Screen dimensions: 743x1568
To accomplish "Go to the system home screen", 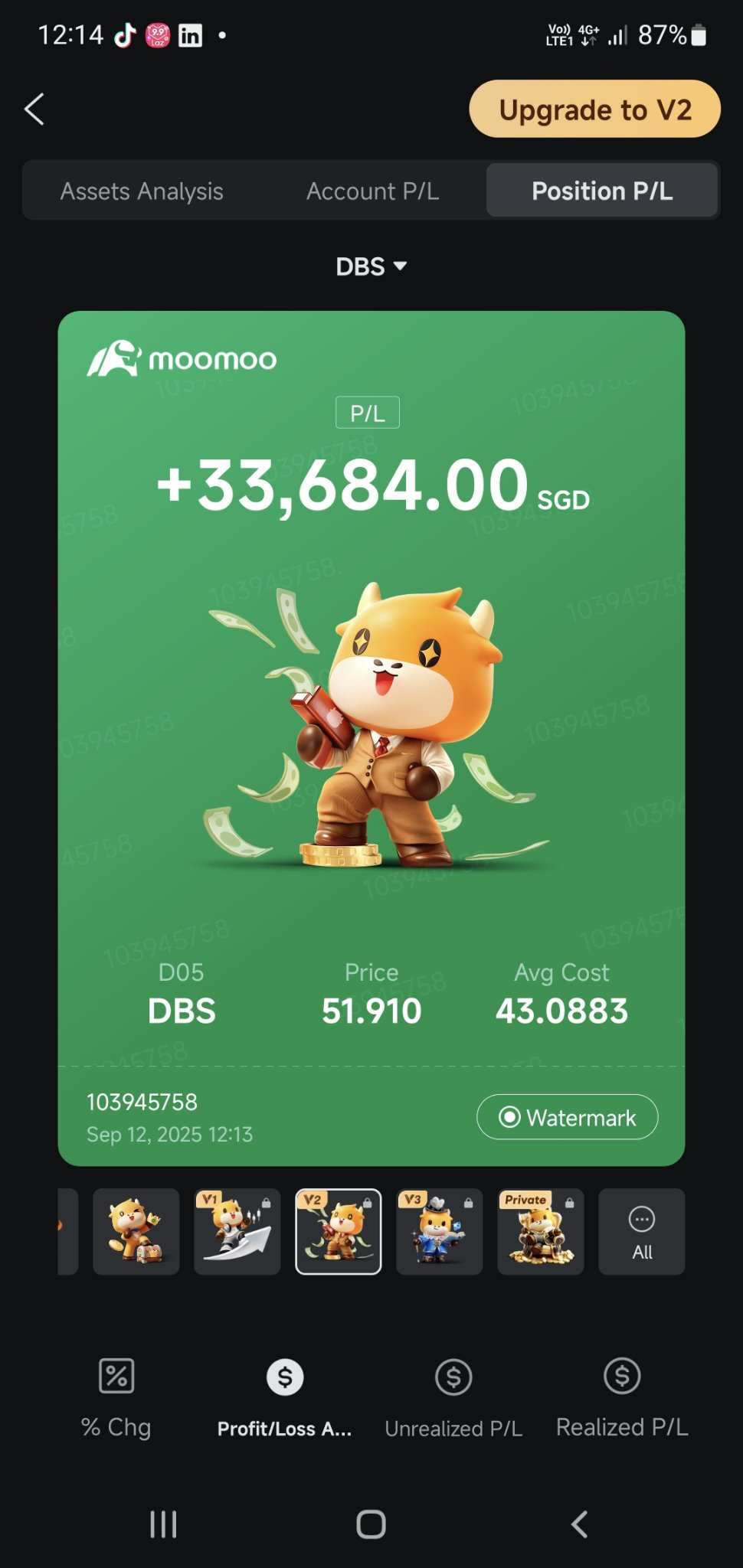I will click(x=371, y=1524).
